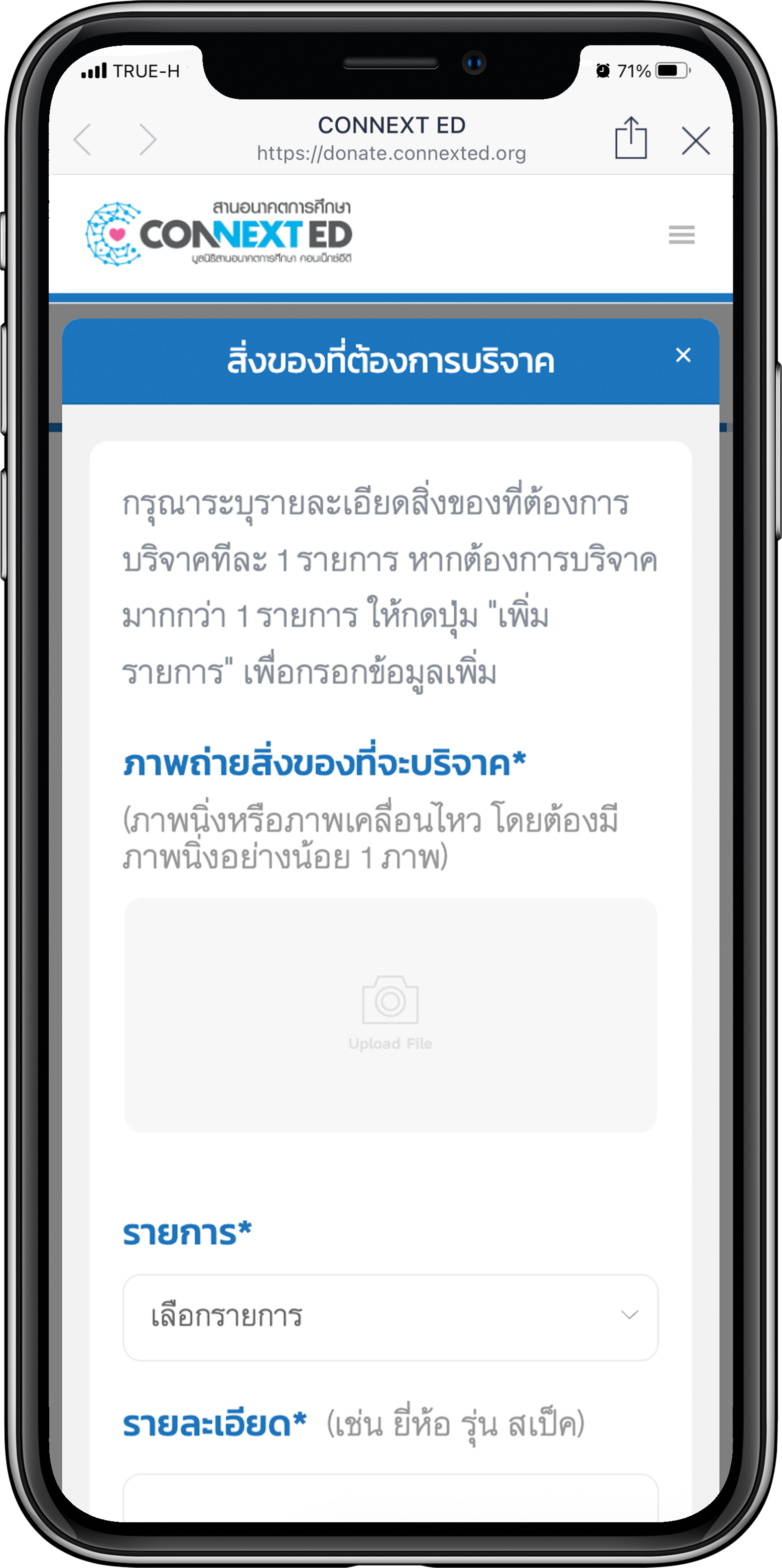
Task: Click the CONNEXT ED page title
Action: (x=392, y=125)
